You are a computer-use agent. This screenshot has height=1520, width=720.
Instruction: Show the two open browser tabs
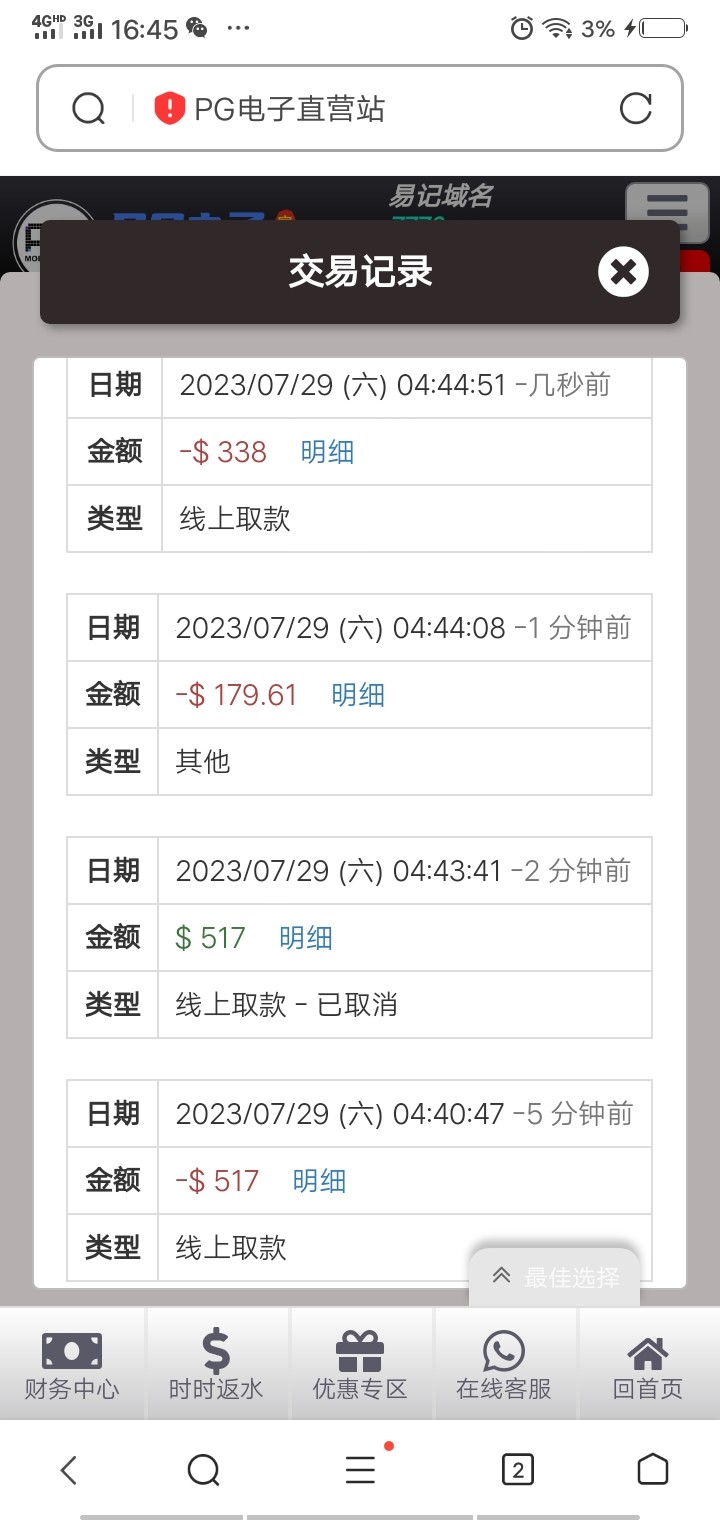click(517, 1470)
